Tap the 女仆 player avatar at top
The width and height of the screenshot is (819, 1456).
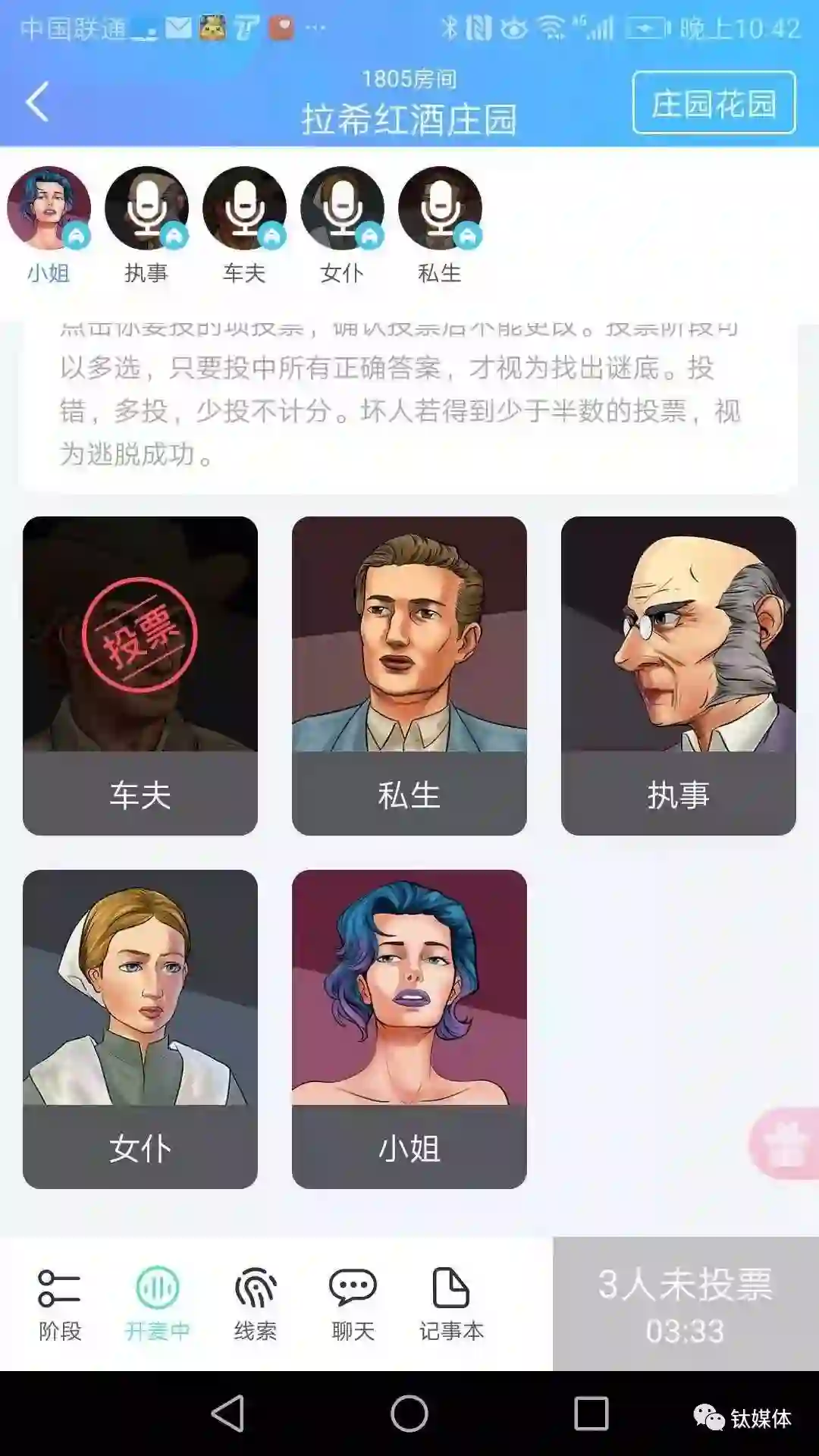click(342, 209)
